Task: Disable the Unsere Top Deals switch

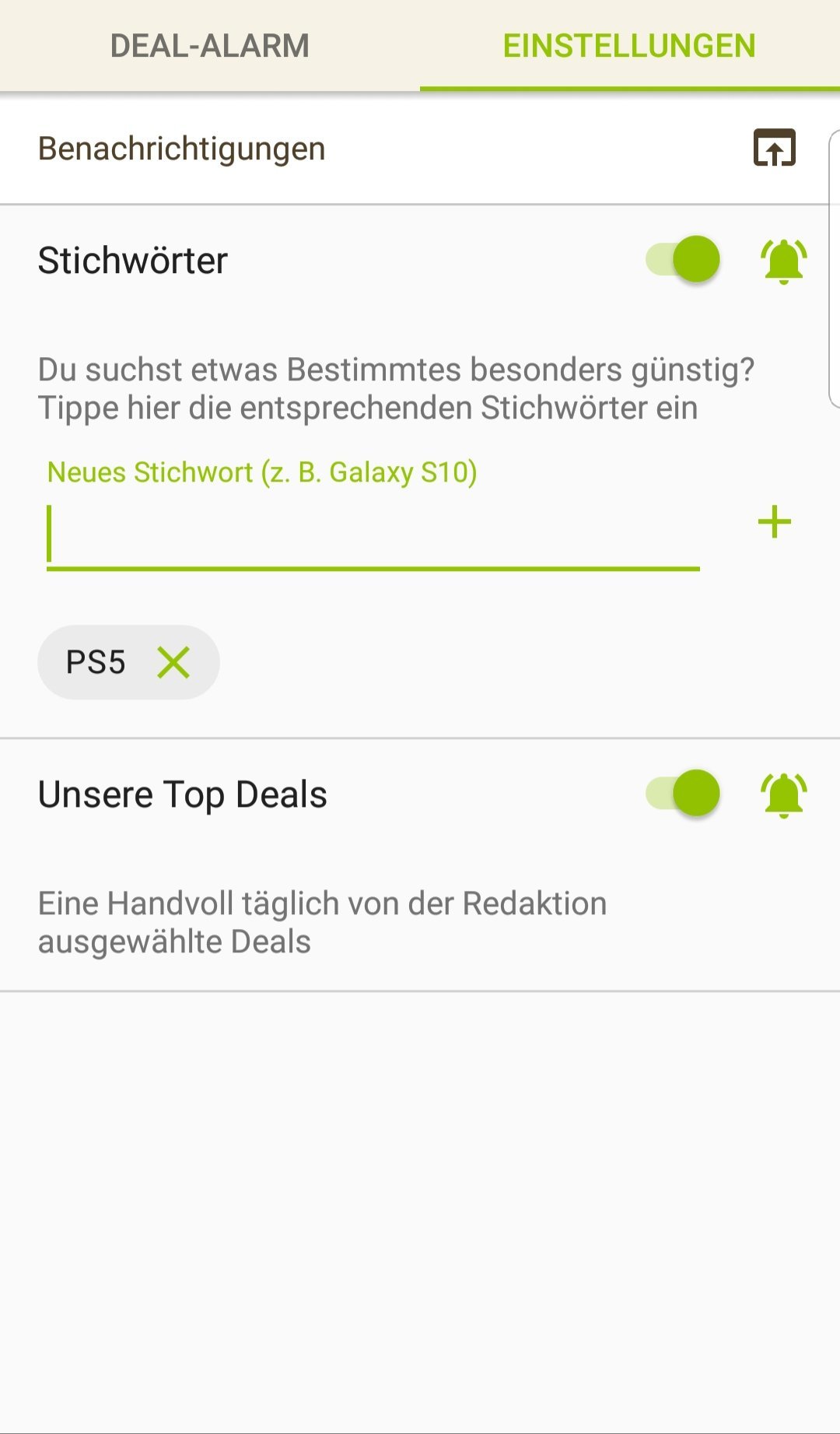Action: (x=684, y=793)
